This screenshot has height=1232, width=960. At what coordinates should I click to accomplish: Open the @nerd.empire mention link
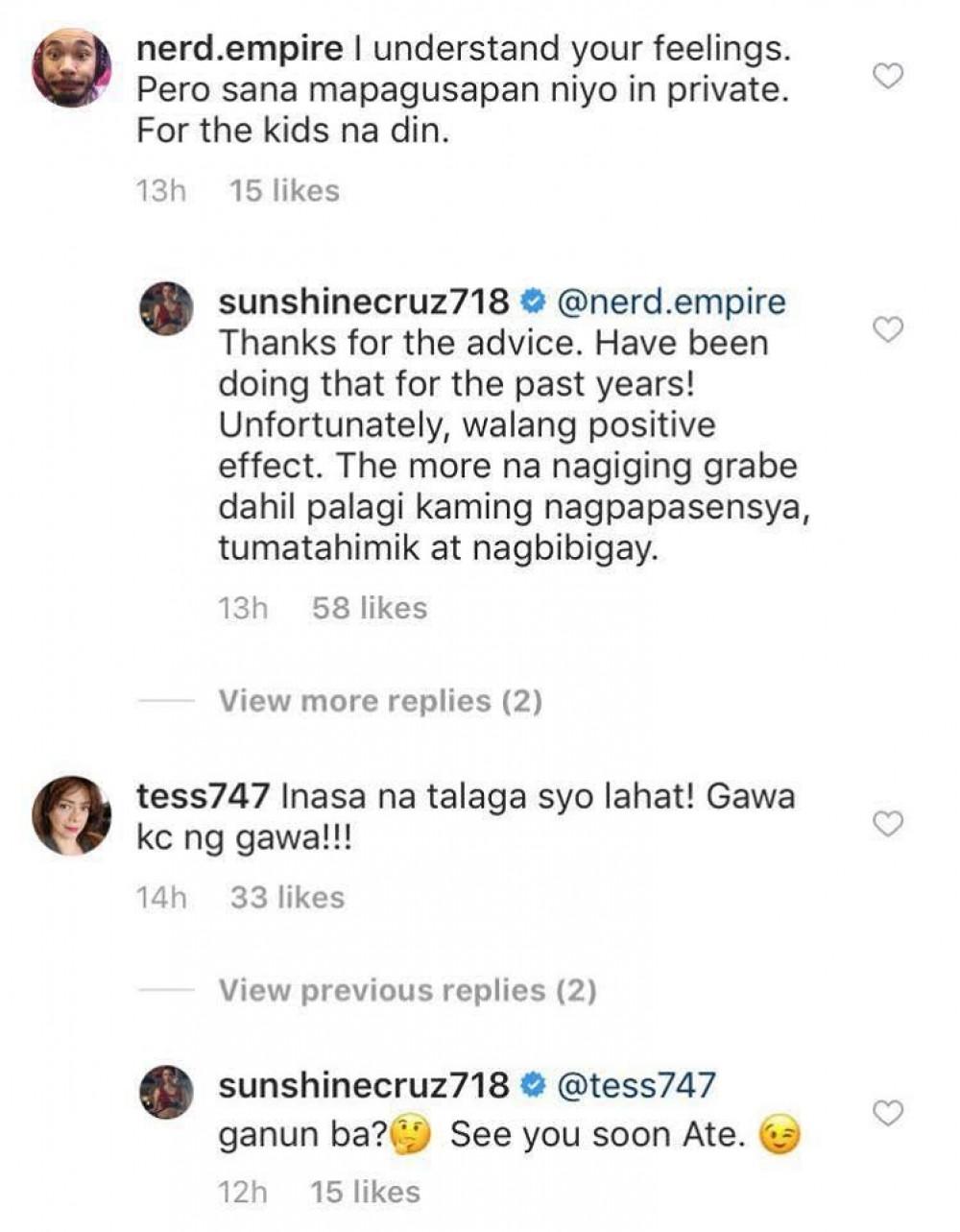(671, 302)
